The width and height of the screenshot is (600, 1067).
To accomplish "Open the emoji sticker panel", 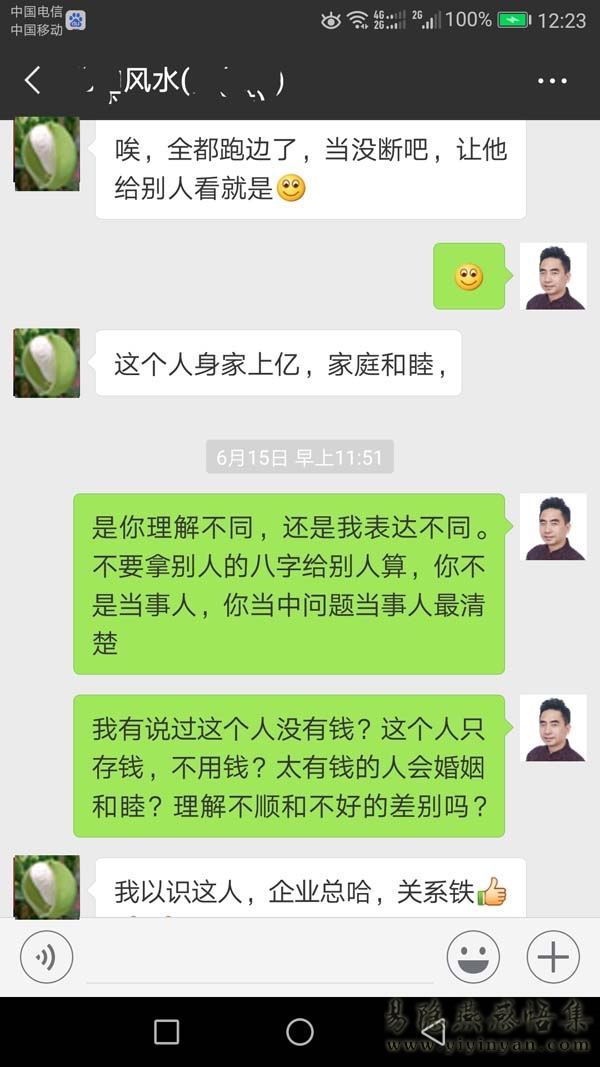I will coord(473,957).
